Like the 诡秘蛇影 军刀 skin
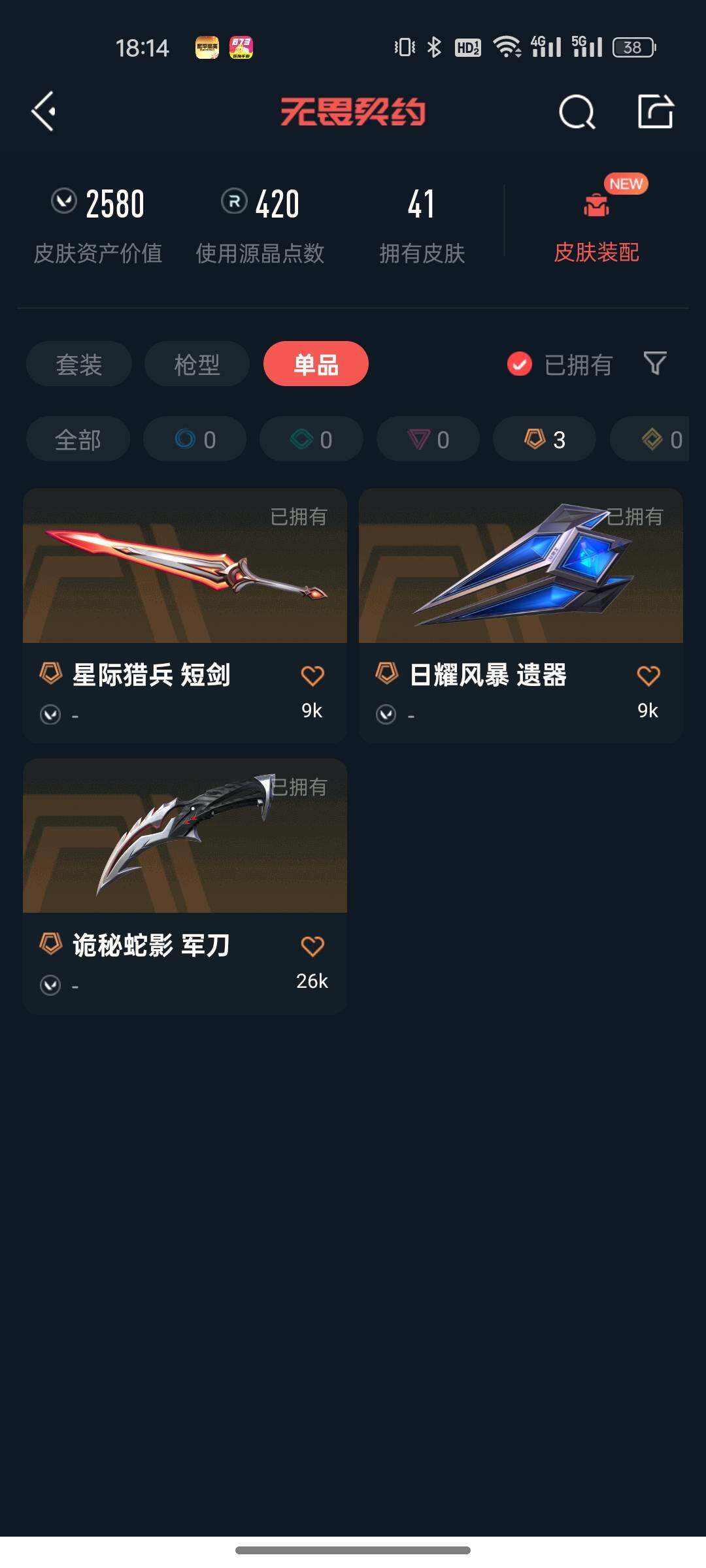The width and height of the screenshot is (706, 1568). pos(312,946)
